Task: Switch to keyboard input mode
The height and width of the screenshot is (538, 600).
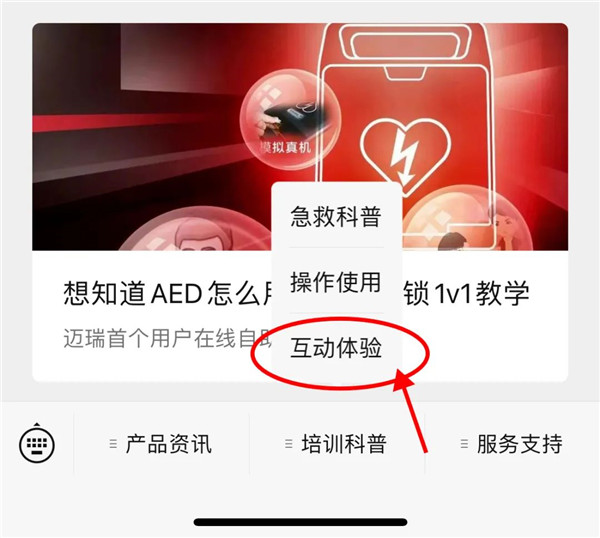Action: 37,444
